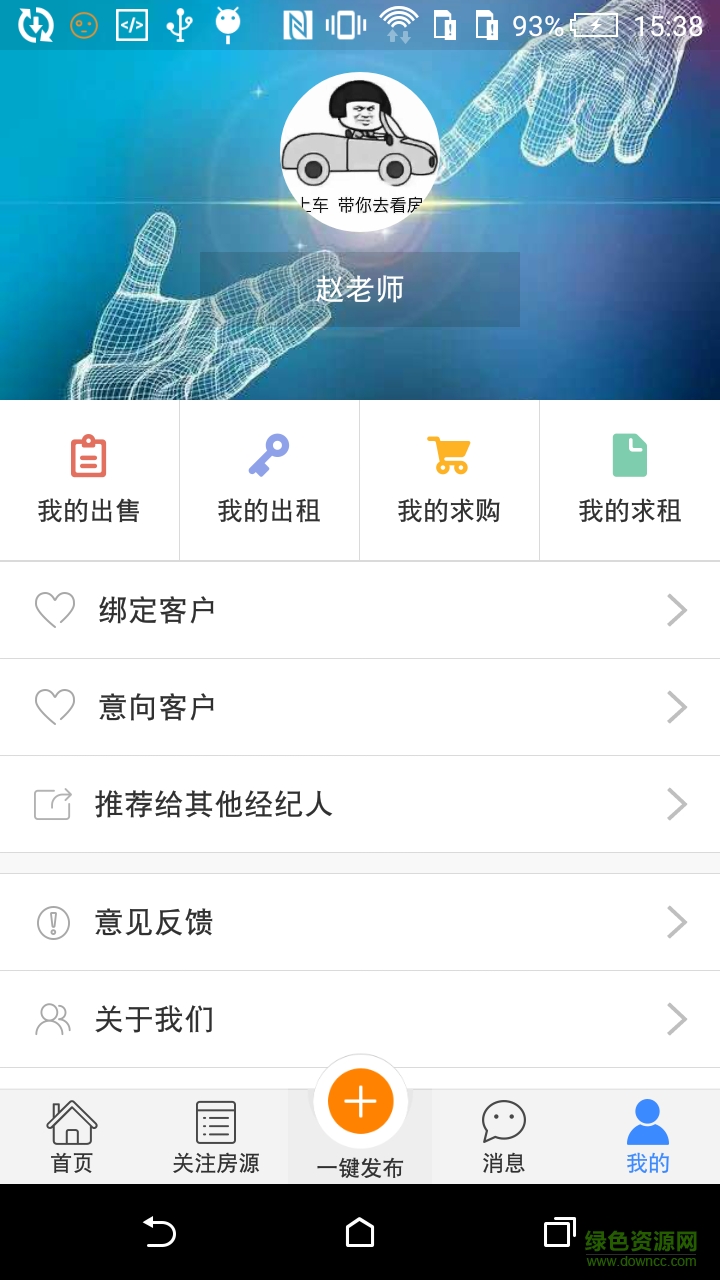This screenshot has height=1280, width=720.
Task: Tap heart icon next to 绑定客户
Action: point(55,609)
